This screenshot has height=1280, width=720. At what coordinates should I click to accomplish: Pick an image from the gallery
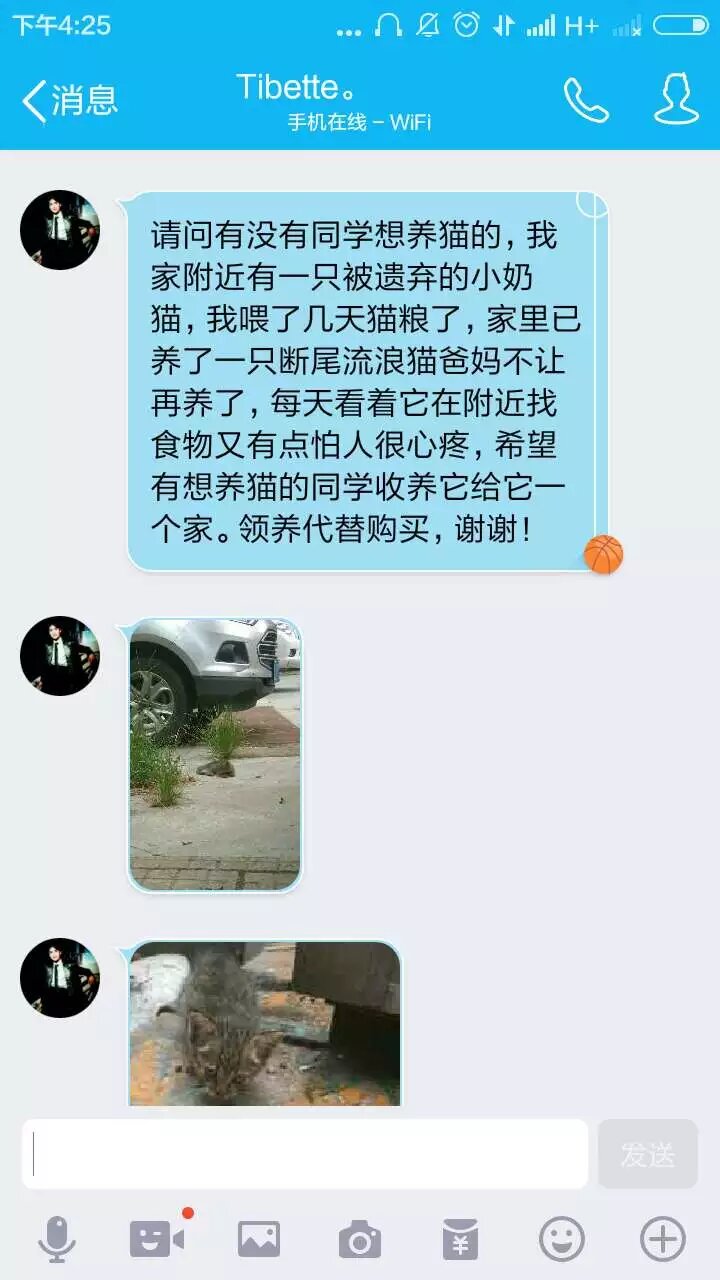tap(259, 1240)
